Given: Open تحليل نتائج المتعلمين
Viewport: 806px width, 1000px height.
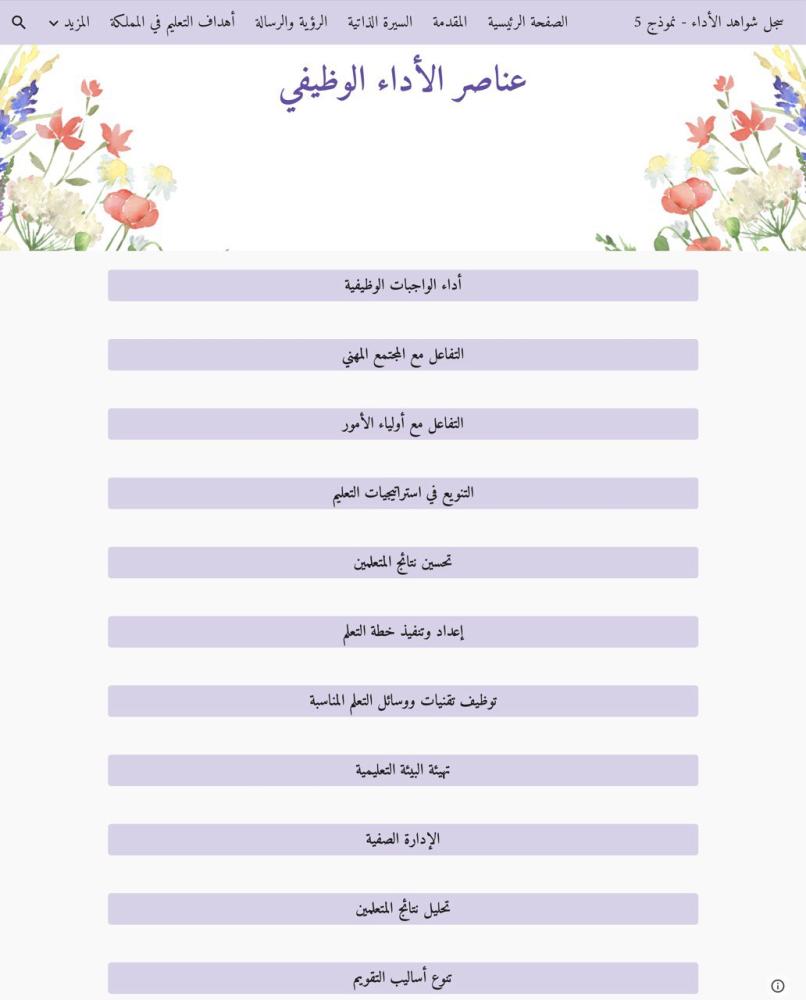Looking at the screenshot, I should (x=403, y=909).
